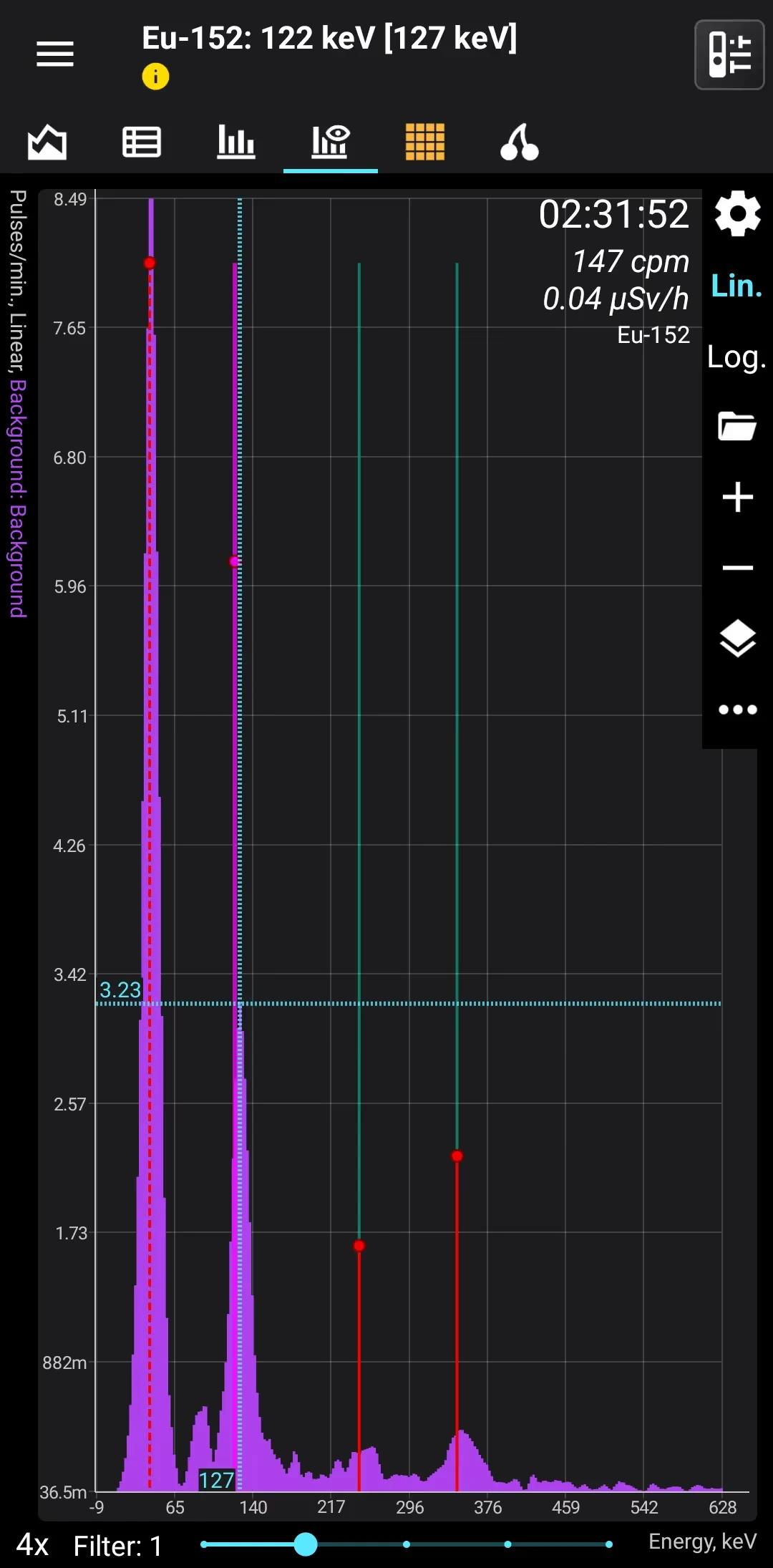The width and height of the screenshot is (773, 1568).
Task: Zoom in with plus button
Action: tap(737, 497)
